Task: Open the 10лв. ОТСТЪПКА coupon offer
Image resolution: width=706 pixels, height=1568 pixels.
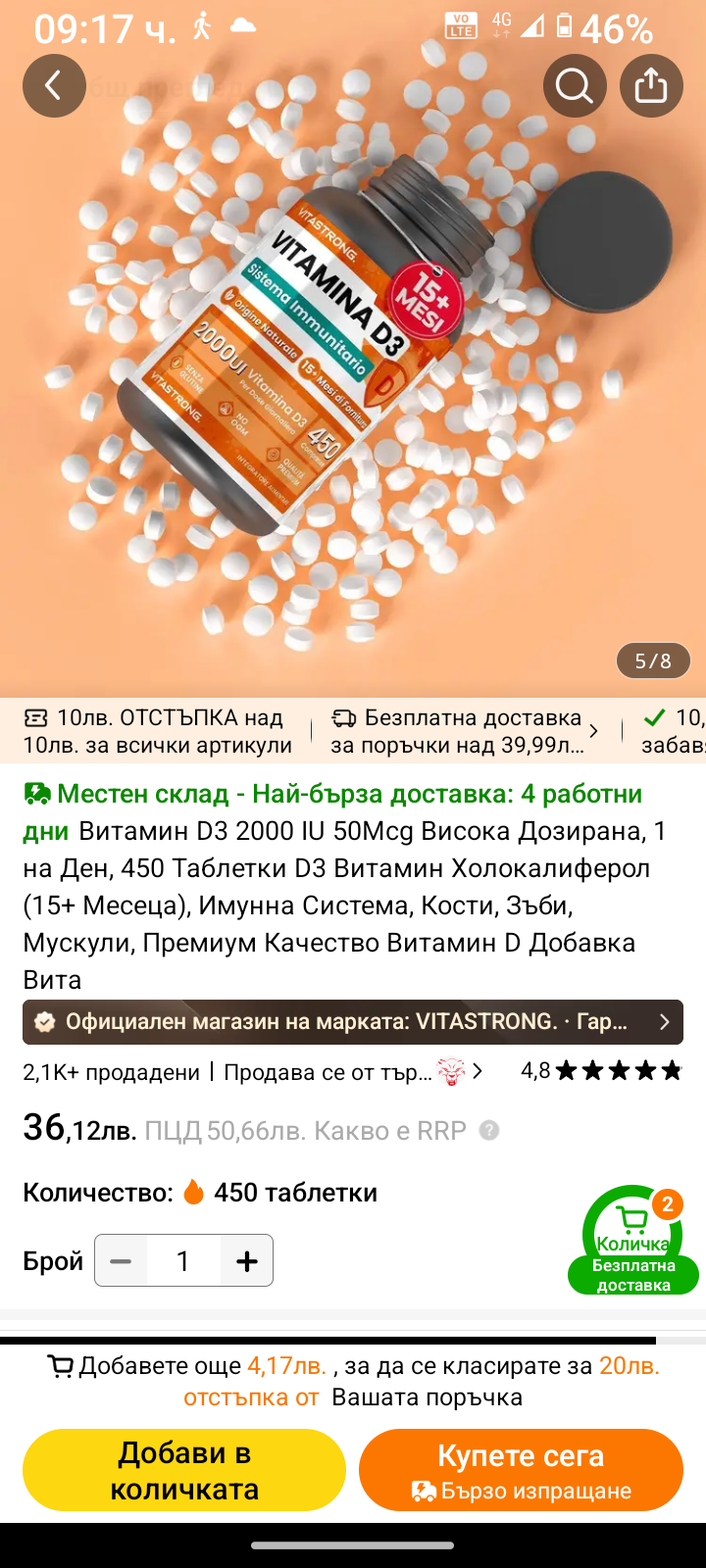Action: pos(157,731)
